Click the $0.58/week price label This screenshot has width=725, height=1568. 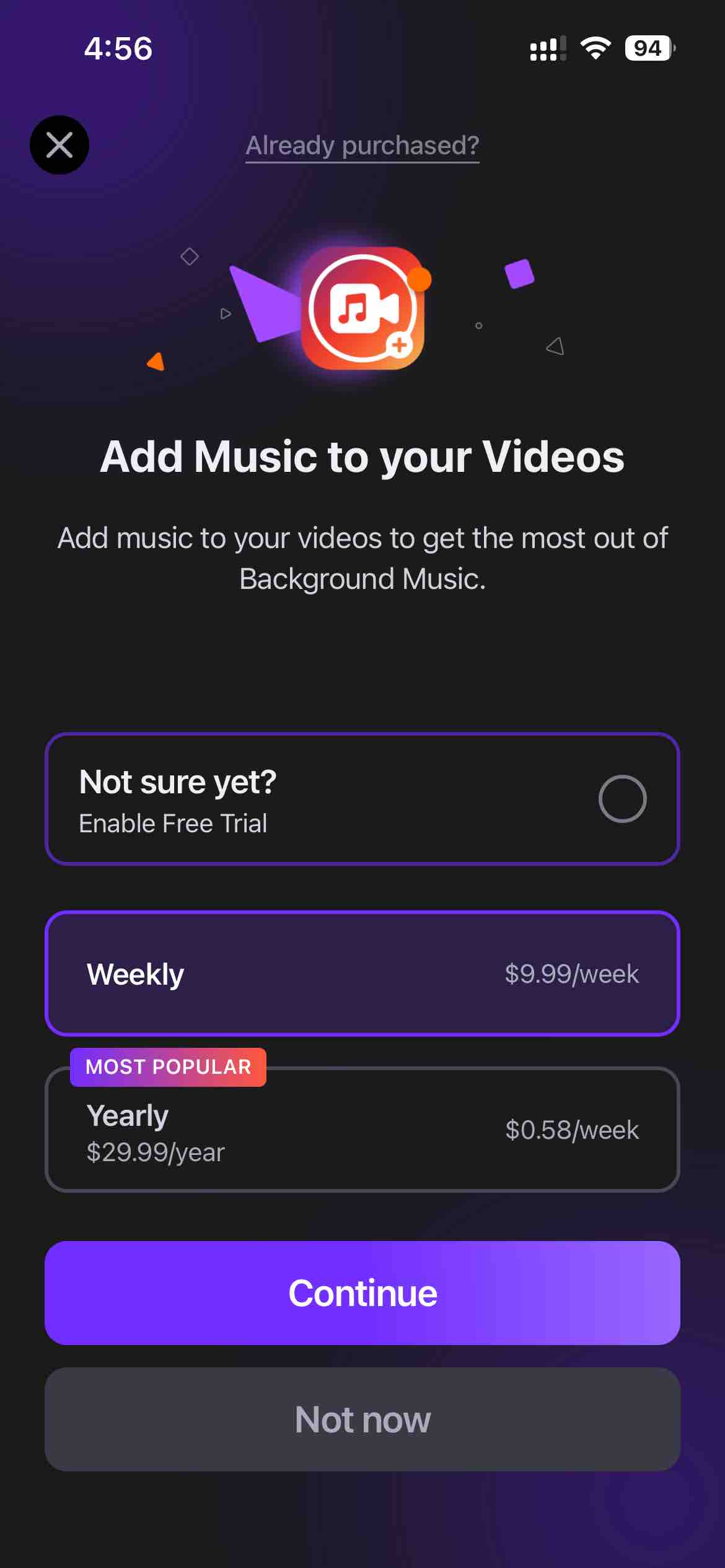pyautogui.click(x=572, y=1130)
